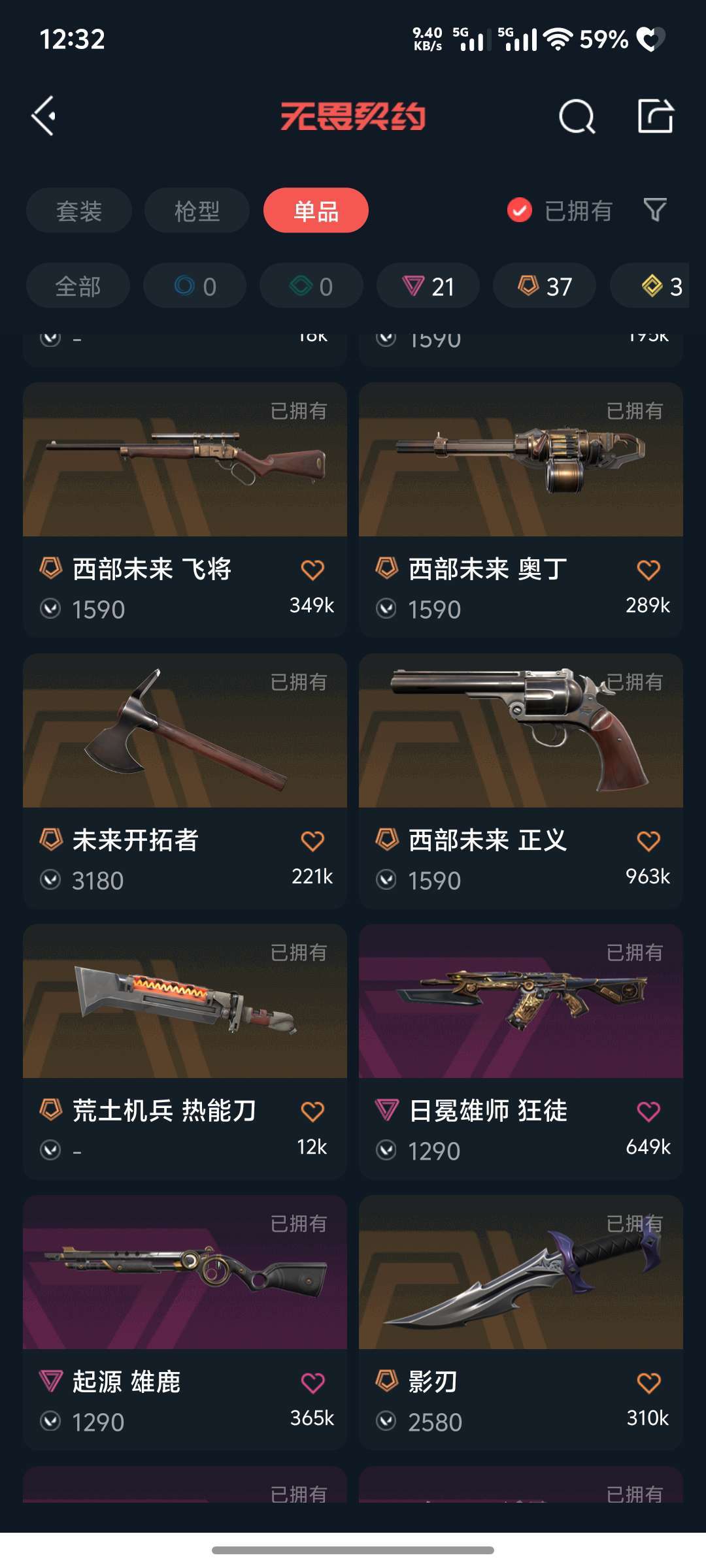Uncheck the 已拥有 owned filter
Viewport: 706px width, 1568px height.
click(x=560, y=210)
